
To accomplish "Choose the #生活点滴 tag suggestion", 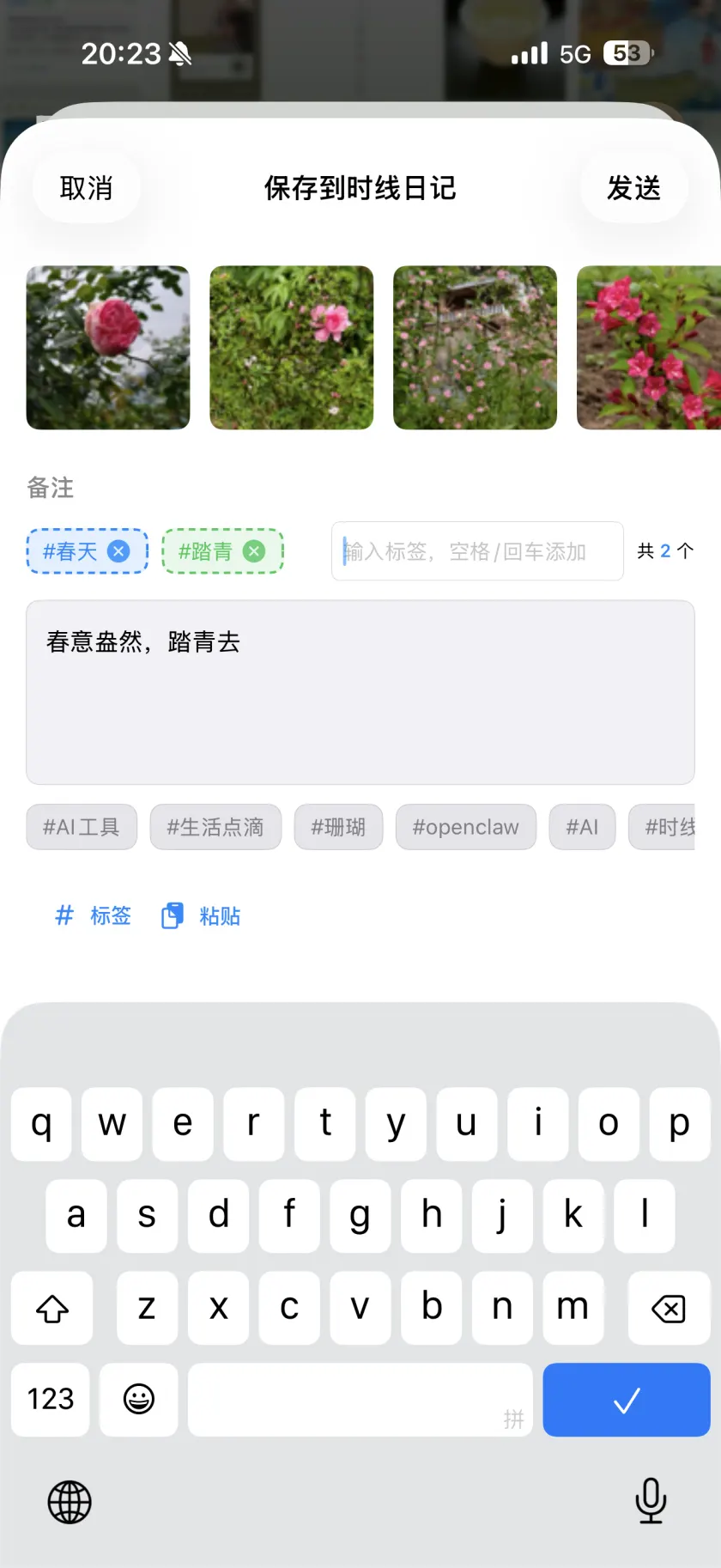I will click(215, 827).
